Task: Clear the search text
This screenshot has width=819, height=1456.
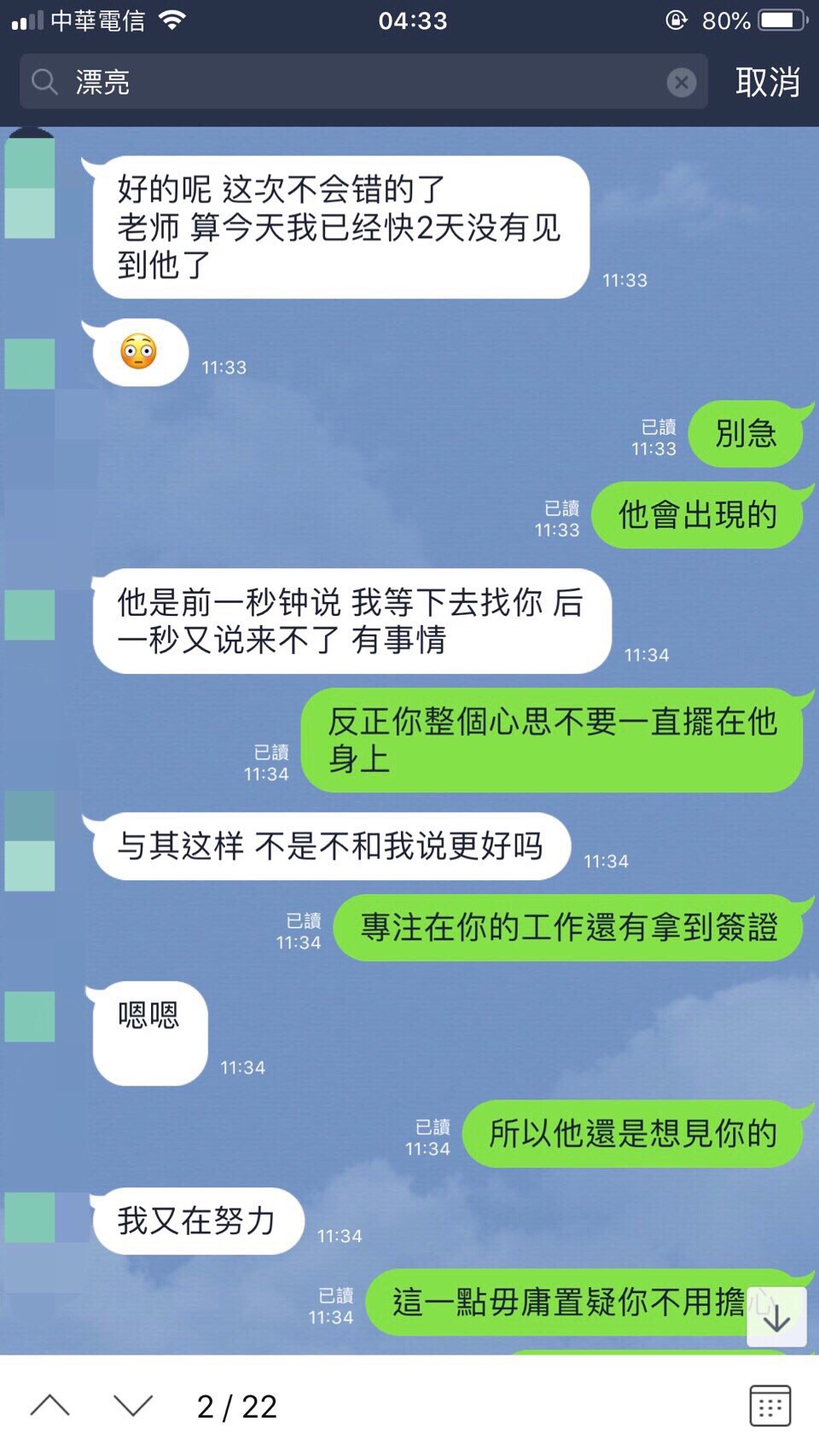Action: (x=681, y=83)
